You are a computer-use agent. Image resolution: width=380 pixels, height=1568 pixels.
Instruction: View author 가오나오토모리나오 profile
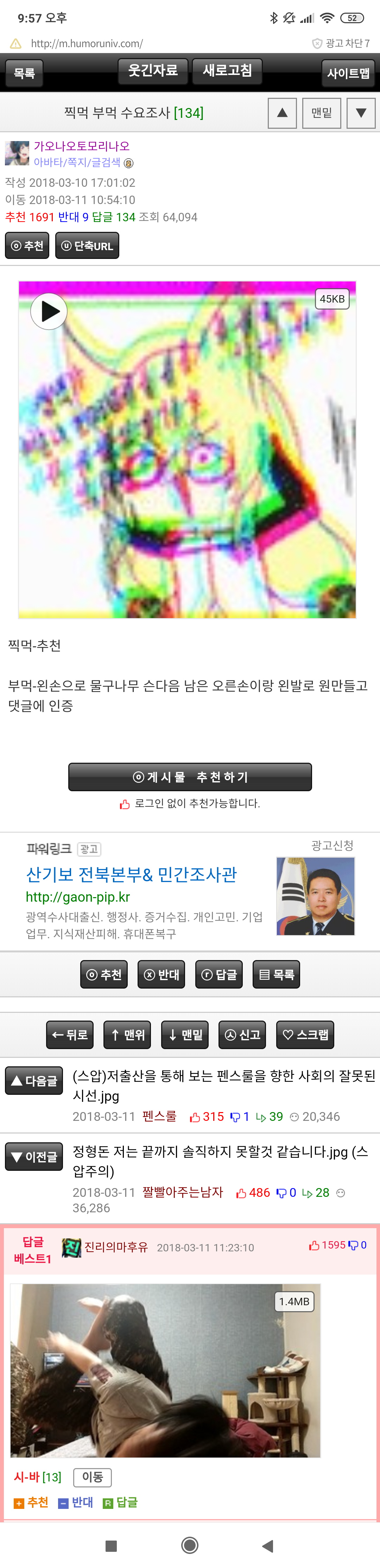point(82,146)
